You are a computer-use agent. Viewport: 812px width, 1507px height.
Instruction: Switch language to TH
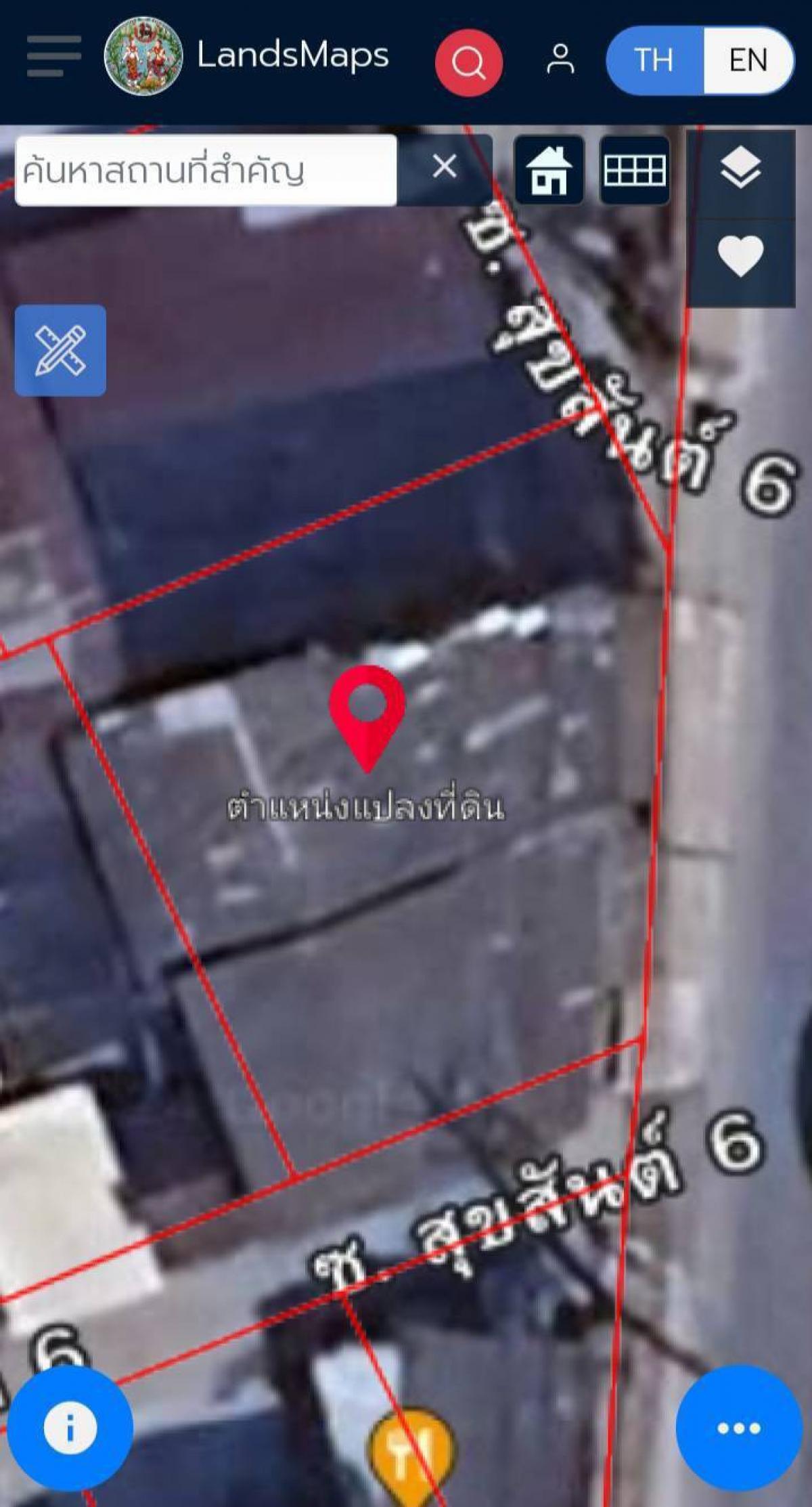[654, 60]
